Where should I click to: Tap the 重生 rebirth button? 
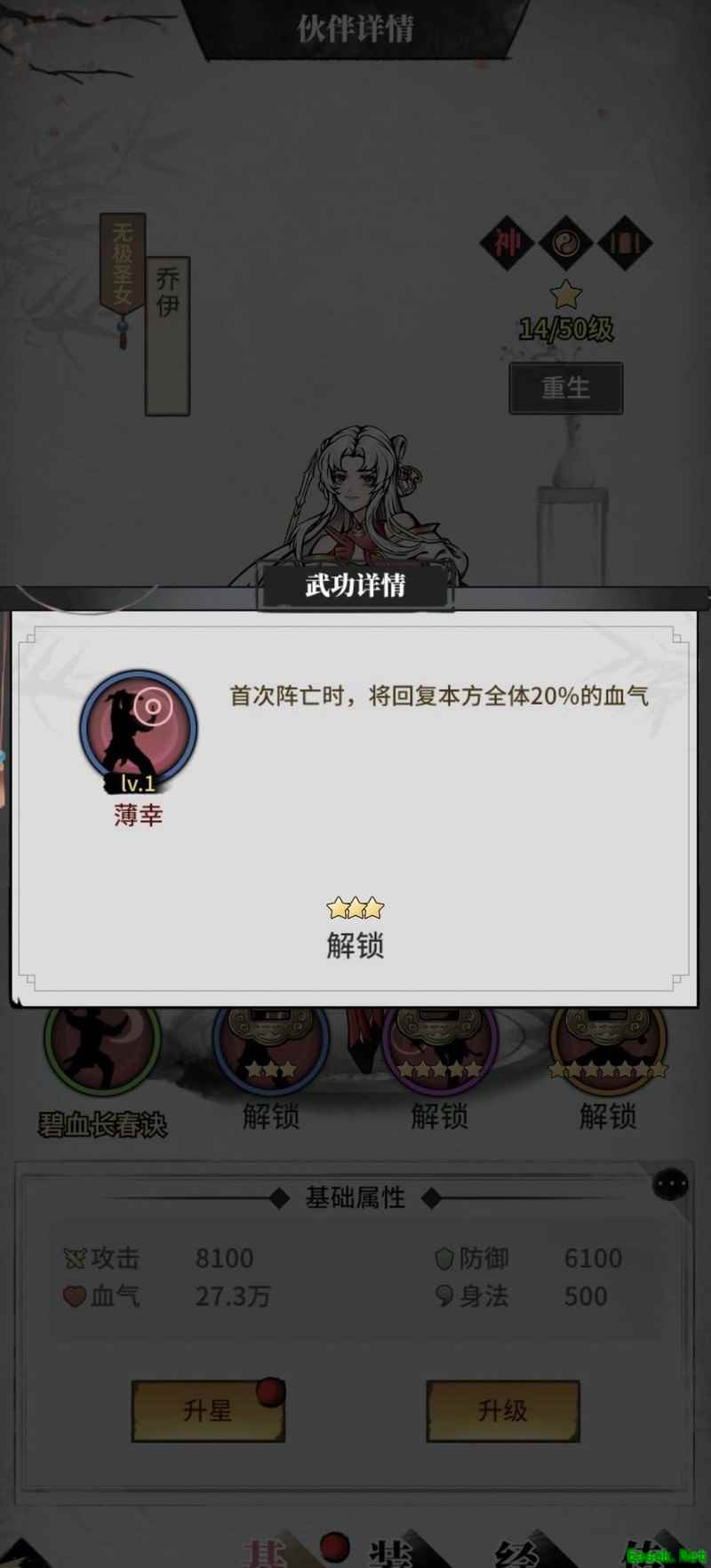point(565,388)
